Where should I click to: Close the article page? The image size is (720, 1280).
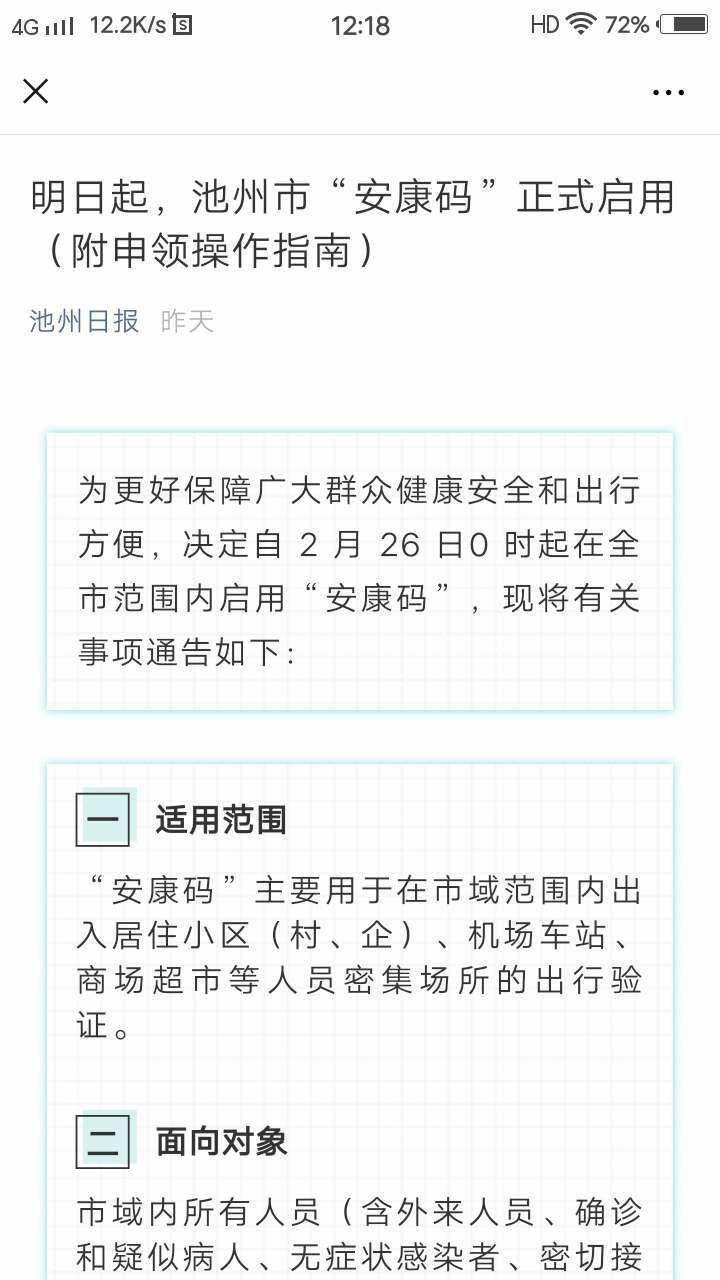click(36, 92)
